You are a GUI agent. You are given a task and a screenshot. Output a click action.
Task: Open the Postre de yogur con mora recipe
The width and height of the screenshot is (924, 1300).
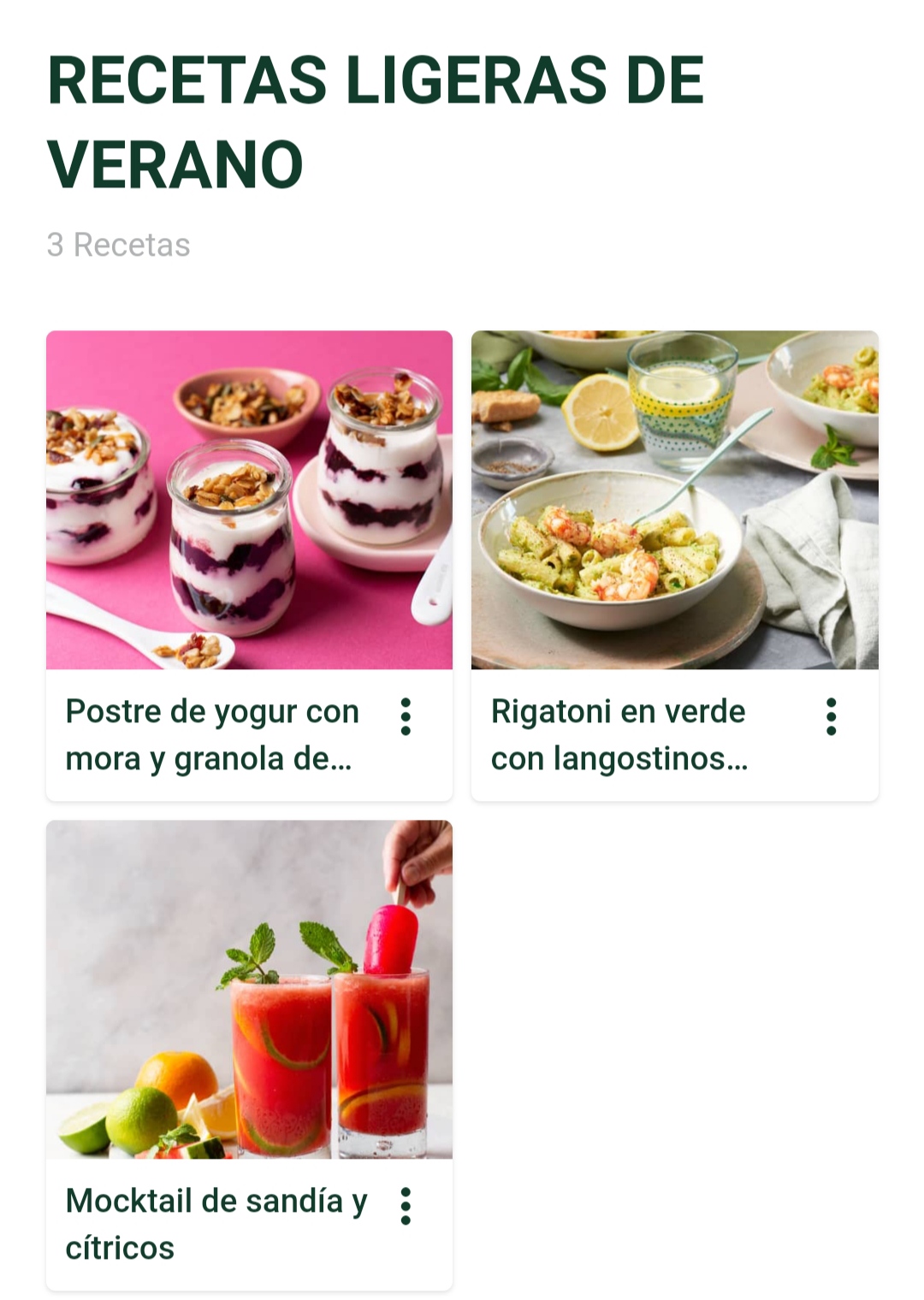[x=249, y=500]
